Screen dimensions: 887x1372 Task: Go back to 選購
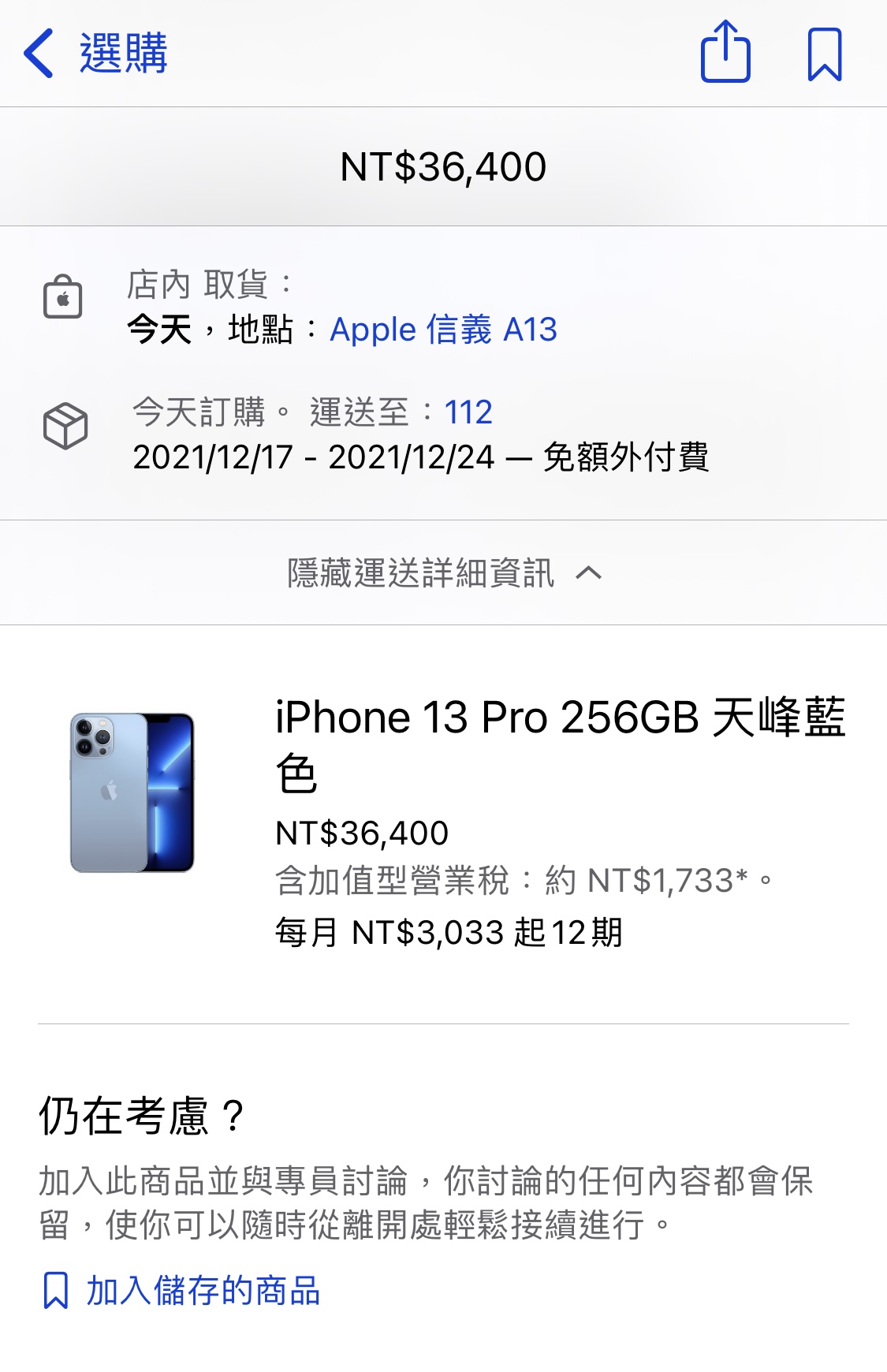[95, 54]
